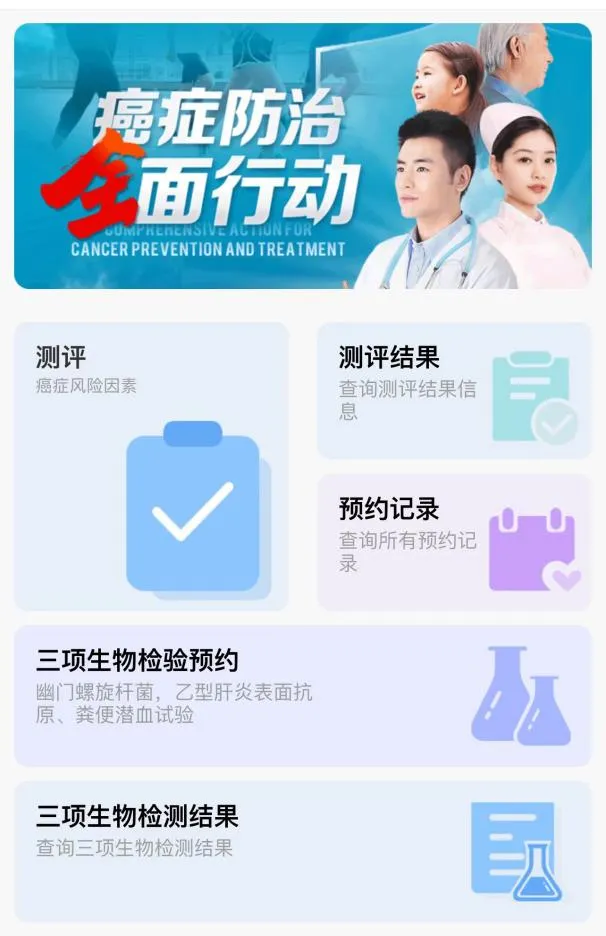
Task: Open 测评结果 to view assessment results
Action: pos(454,390)
